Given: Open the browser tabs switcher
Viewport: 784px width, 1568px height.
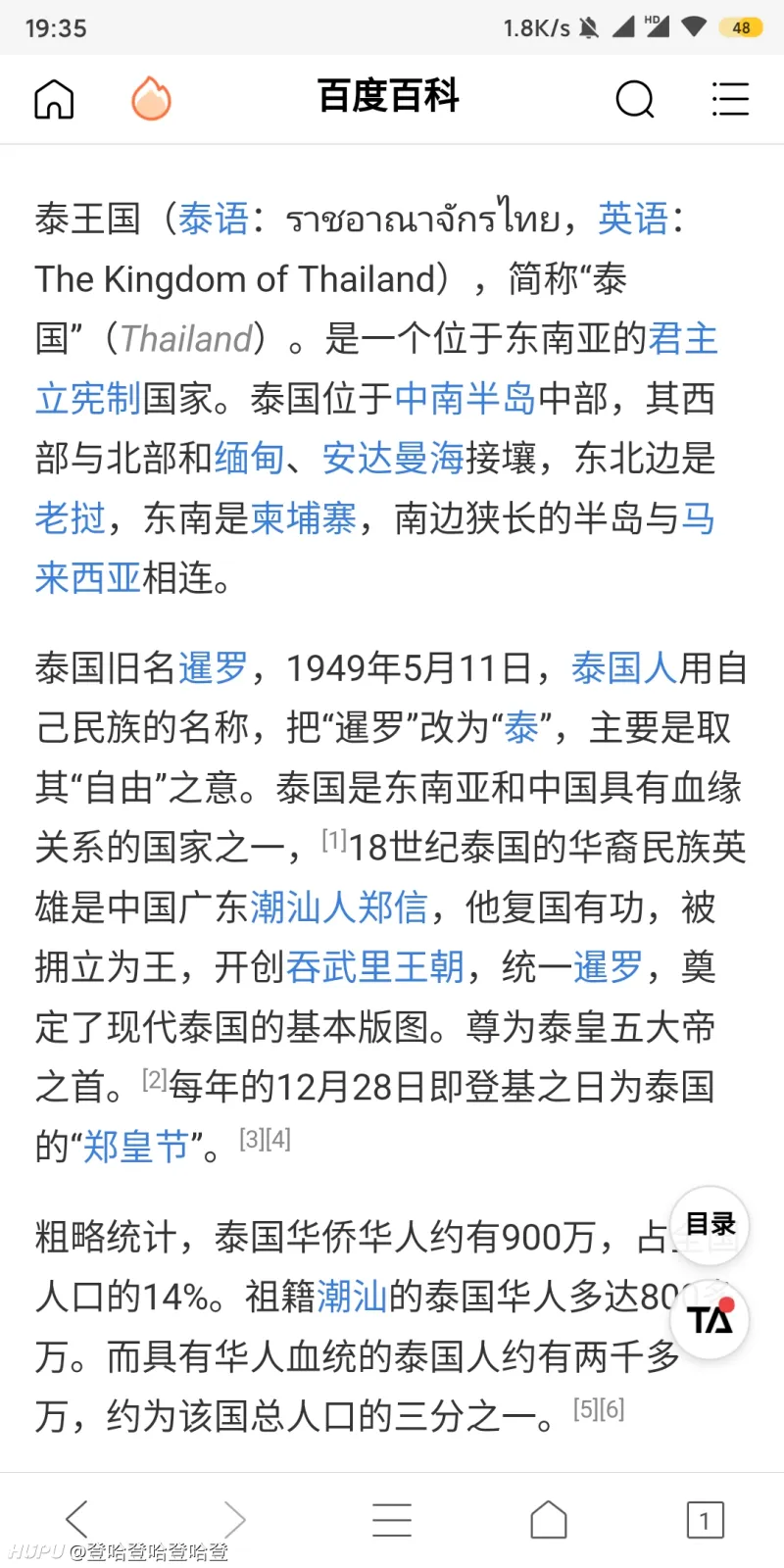Looking at the screenshot, I should tap(705, 1520).
